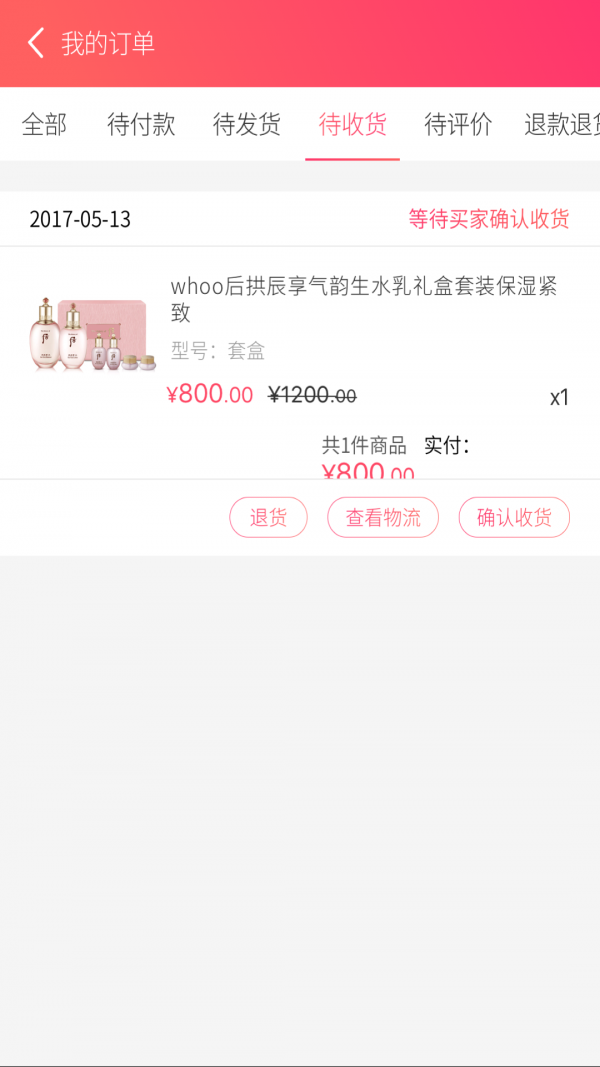600x1067 pixels.
Task: Go back from 我的订单
Action: point(36,43)
